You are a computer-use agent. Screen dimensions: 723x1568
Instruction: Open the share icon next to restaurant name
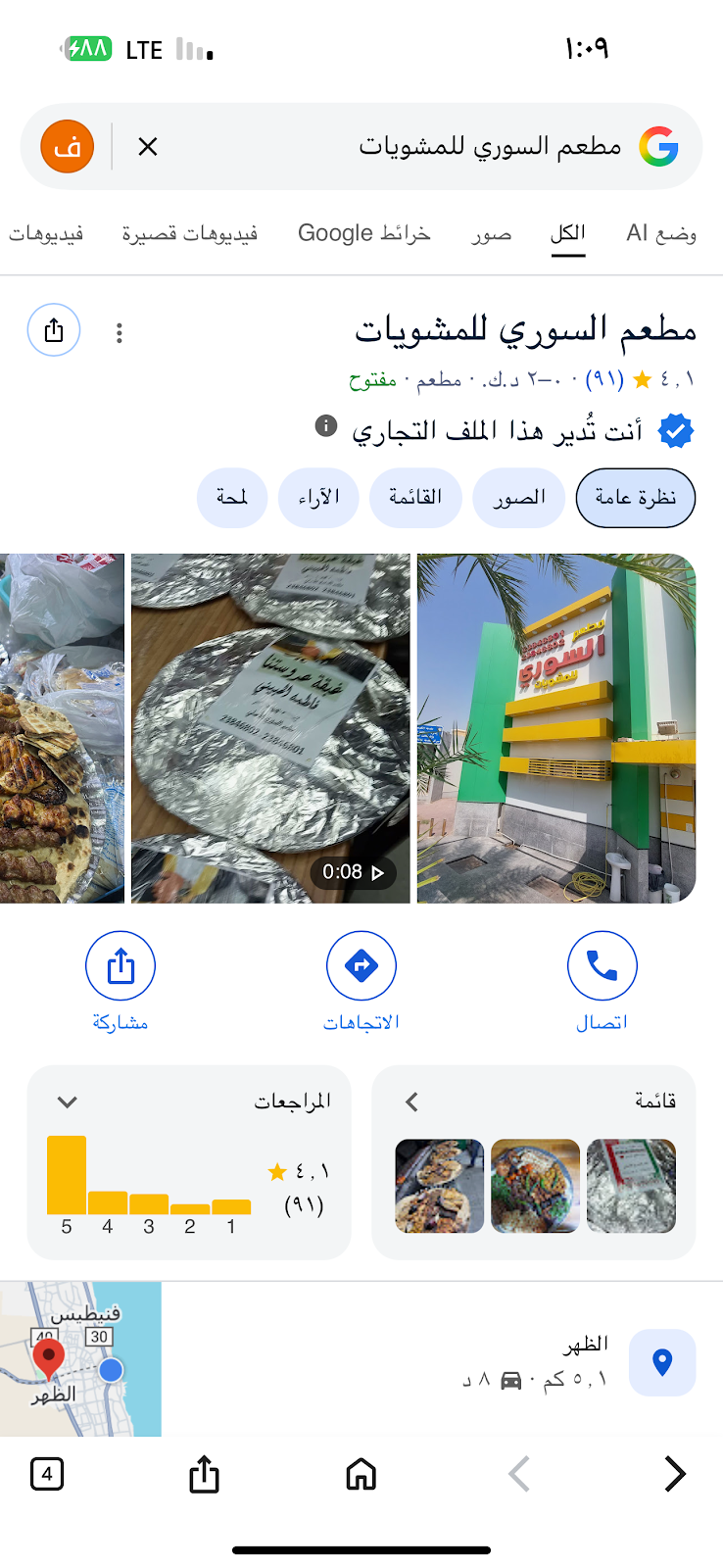click(53, 330)
